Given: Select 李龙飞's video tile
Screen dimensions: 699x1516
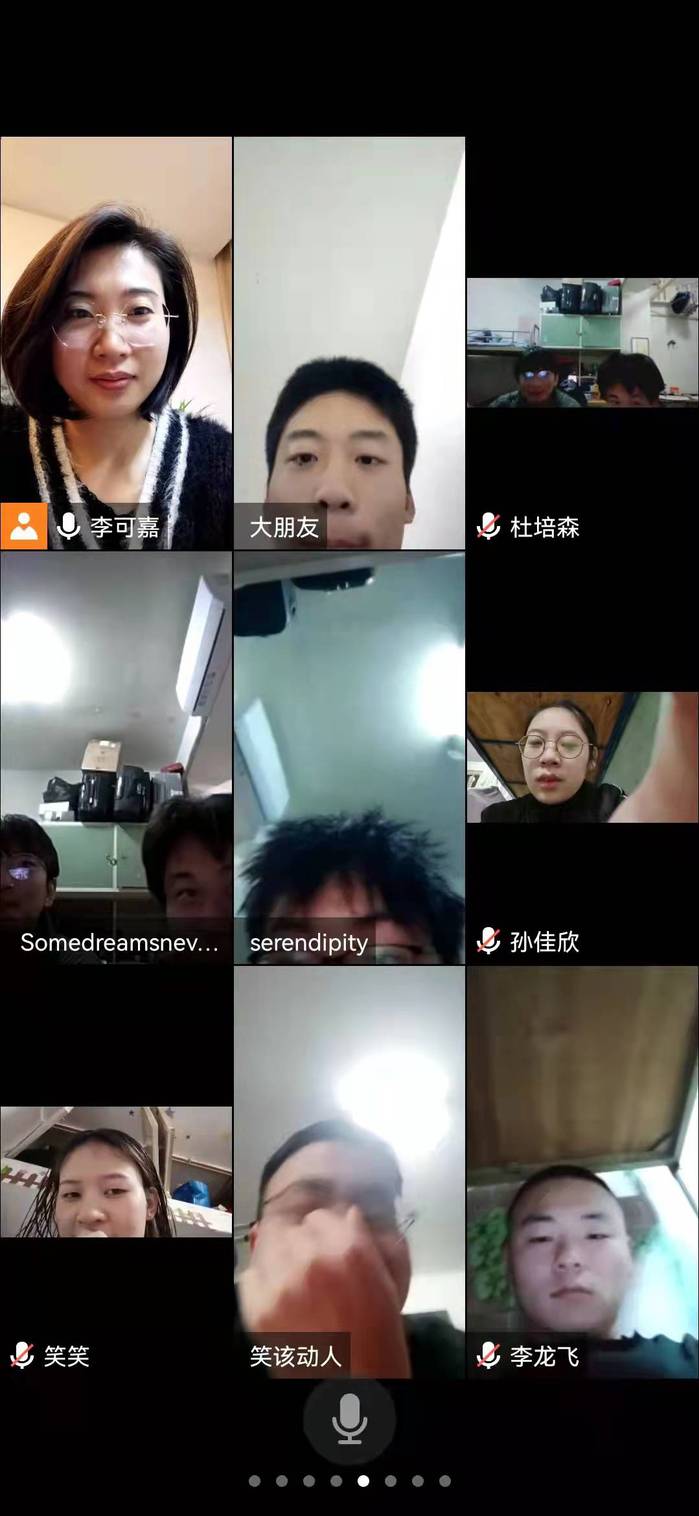Looking at the screenshot, I should [582, 1171].
